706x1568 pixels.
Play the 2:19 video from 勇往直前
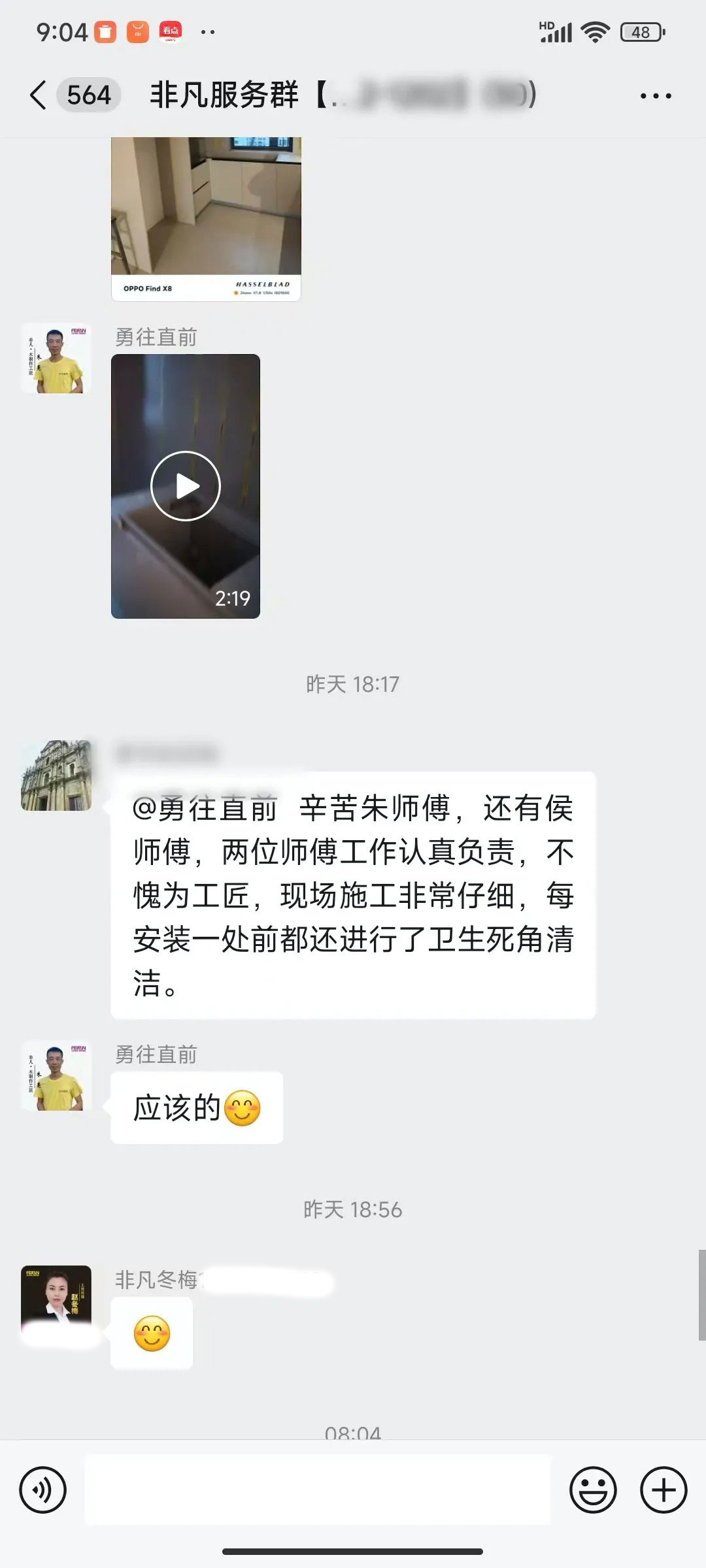coord(186,486)
